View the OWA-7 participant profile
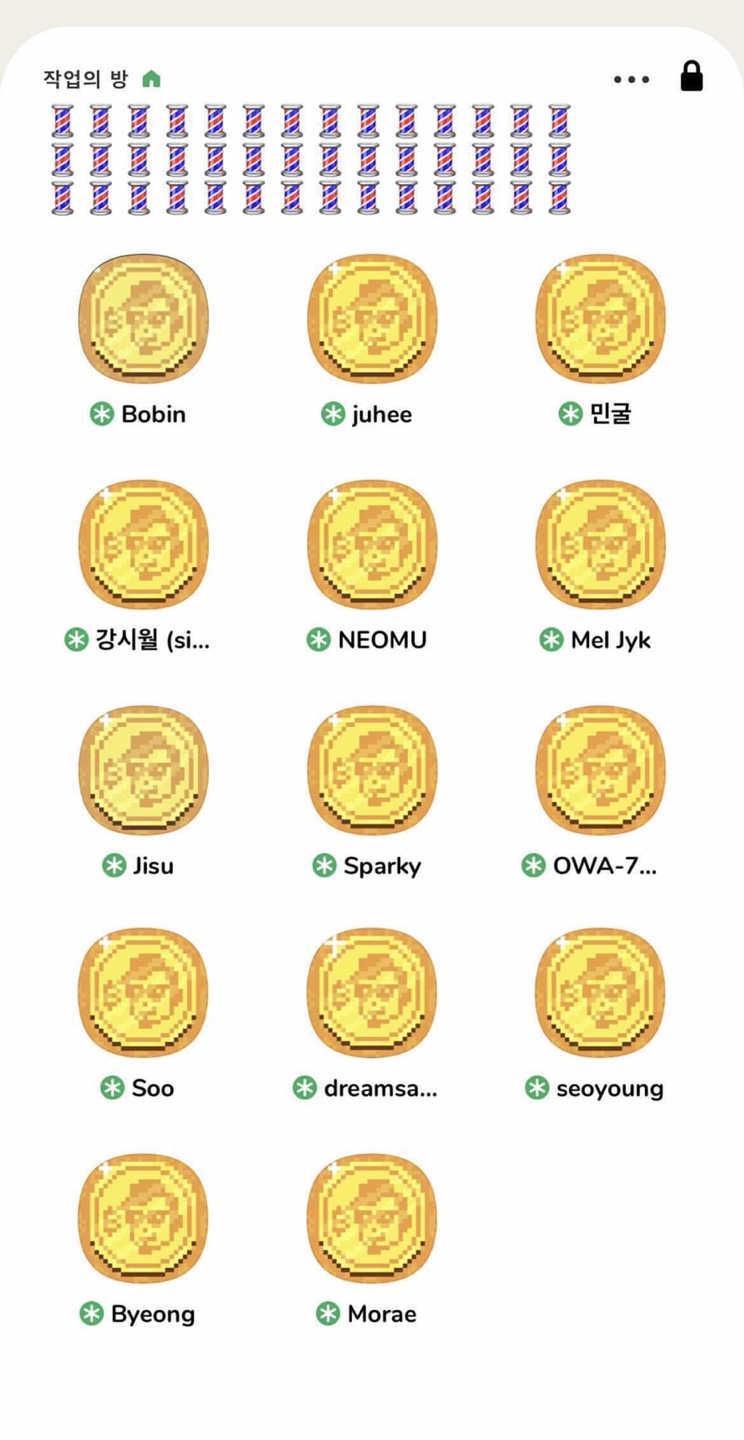The height and width of the screenshot is (1440, 744). point(600,770)
